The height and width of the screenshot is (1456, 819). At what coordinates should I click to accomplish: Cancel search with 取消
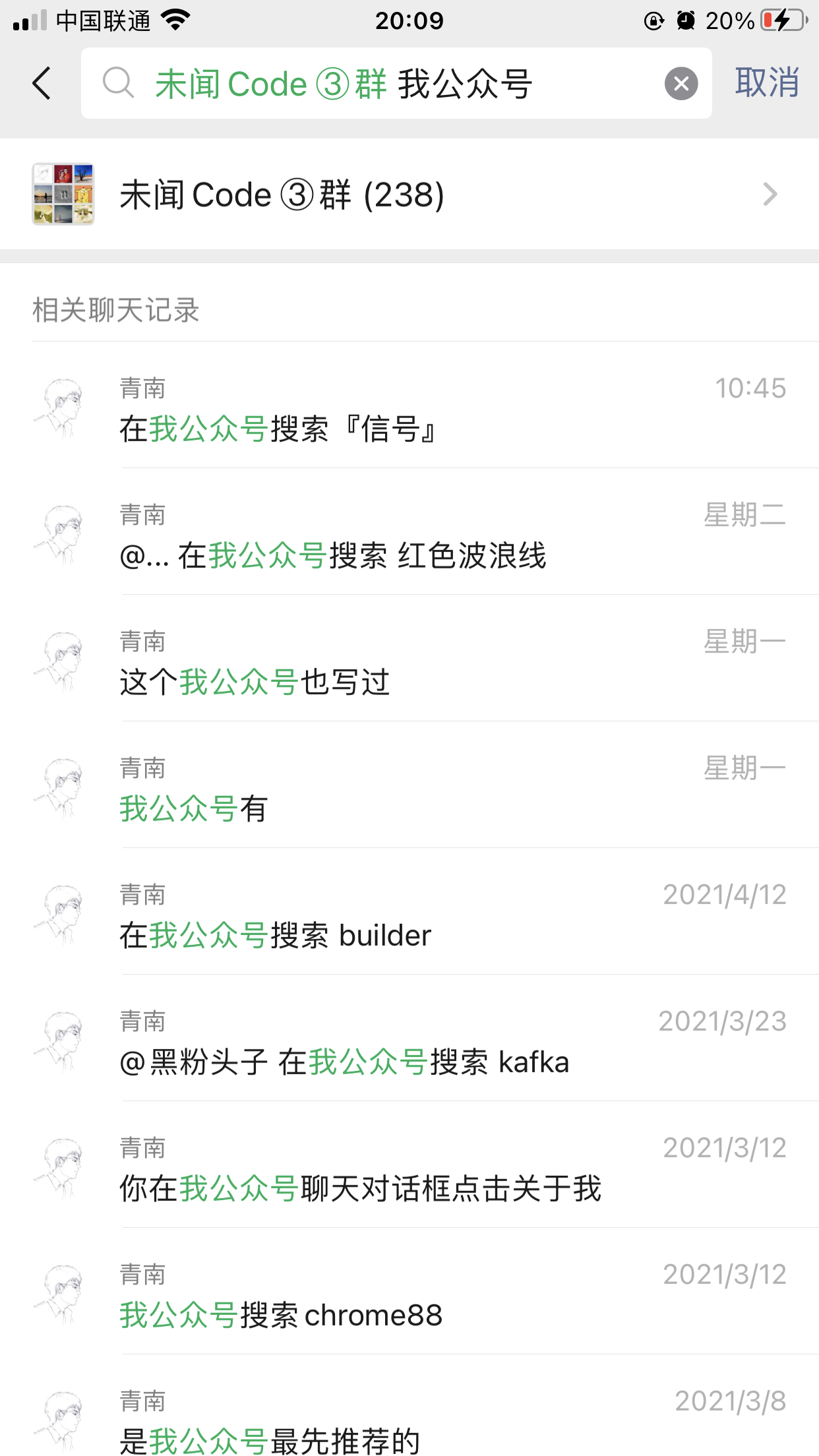(x=767, y=84)
